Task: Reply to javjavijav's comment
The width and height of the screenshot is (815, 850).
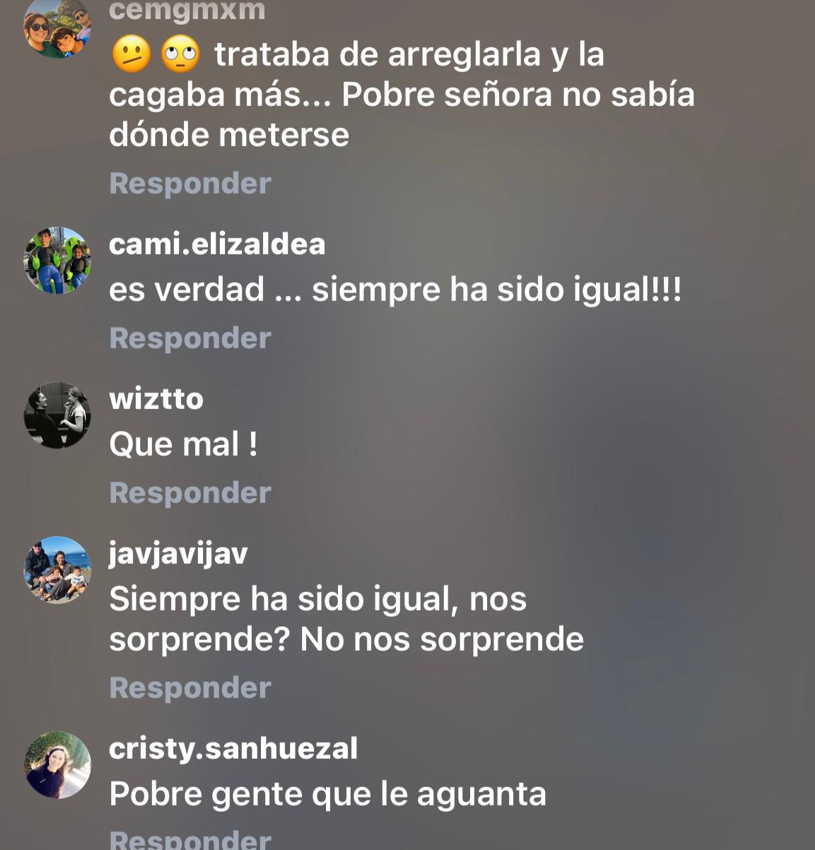Action: [x=190, y=688]
